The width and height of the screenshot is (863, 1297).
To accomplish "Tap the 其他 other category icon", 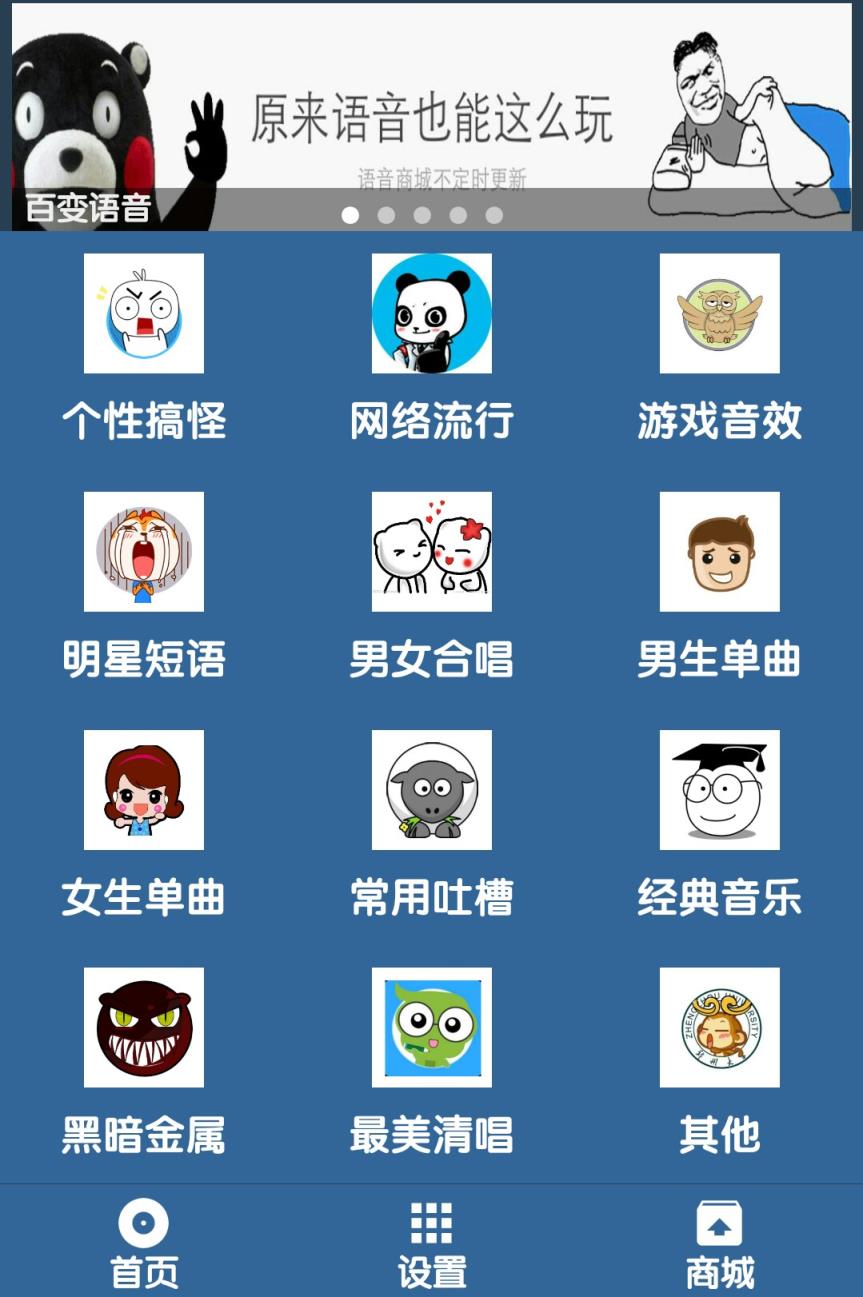I will point(719,1027).
